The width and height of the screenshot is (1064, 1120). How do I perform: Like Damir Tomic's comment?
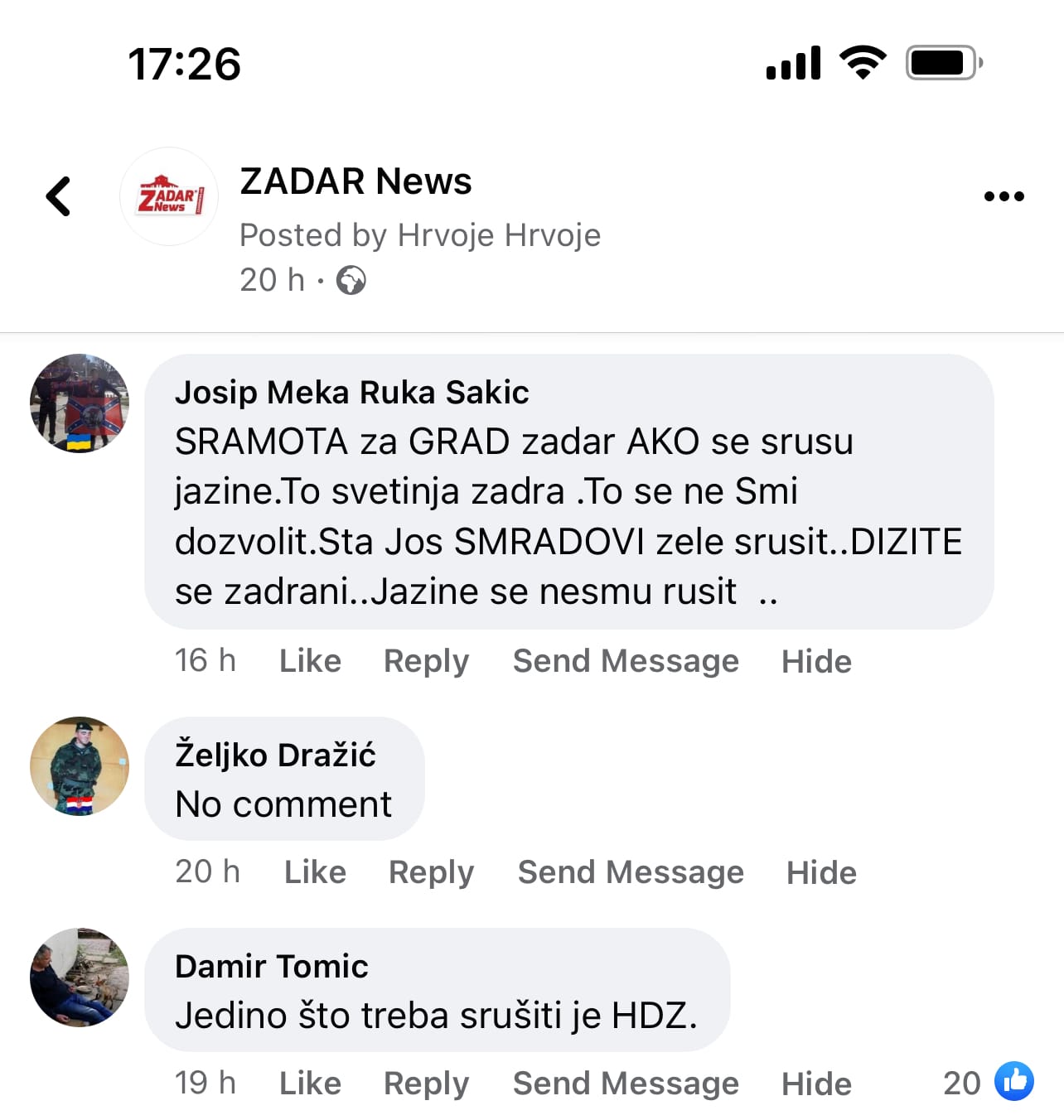[x=310, y=1084]
